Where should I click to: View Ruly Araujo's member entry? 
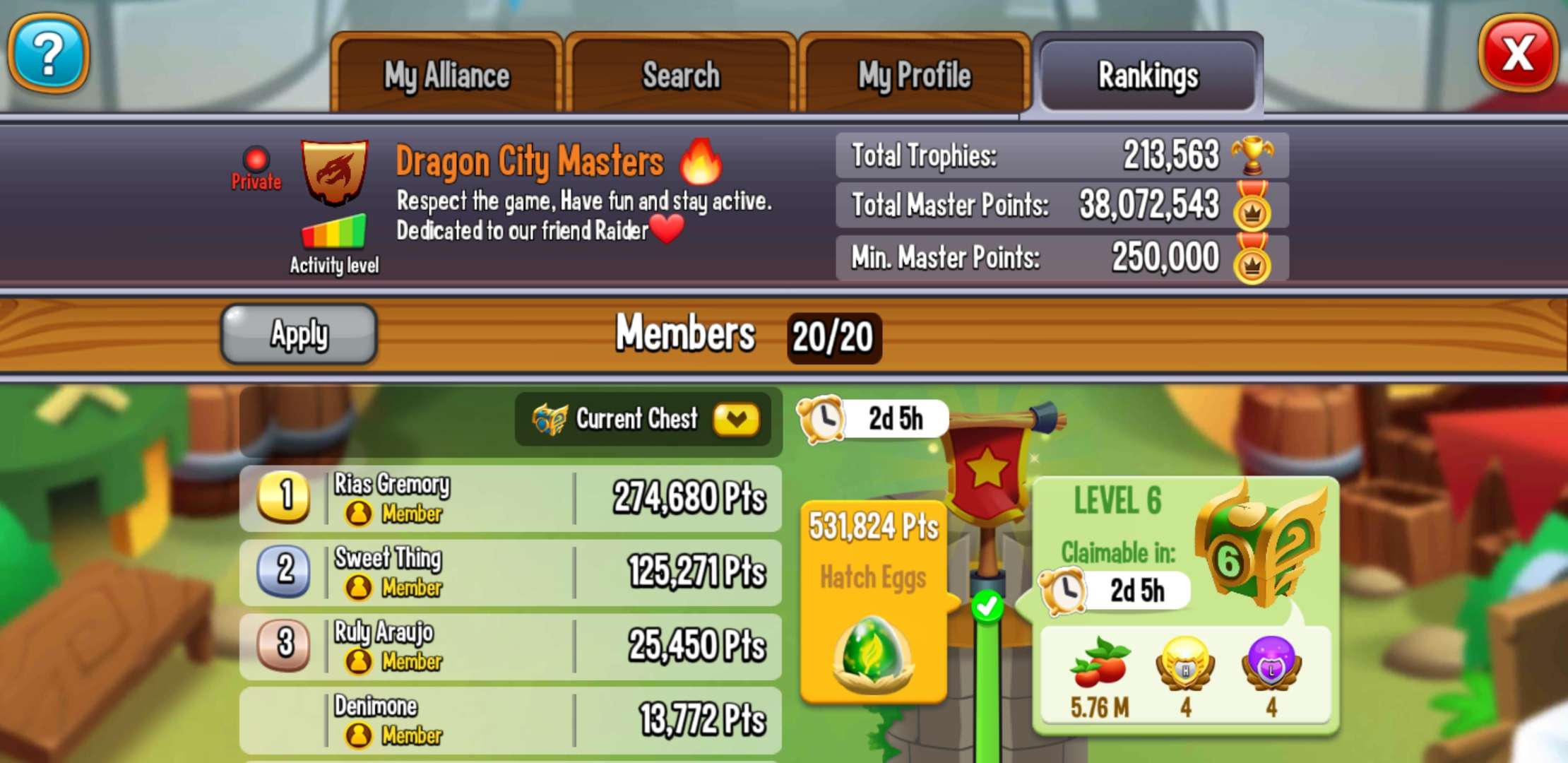(x=510, y=646)
